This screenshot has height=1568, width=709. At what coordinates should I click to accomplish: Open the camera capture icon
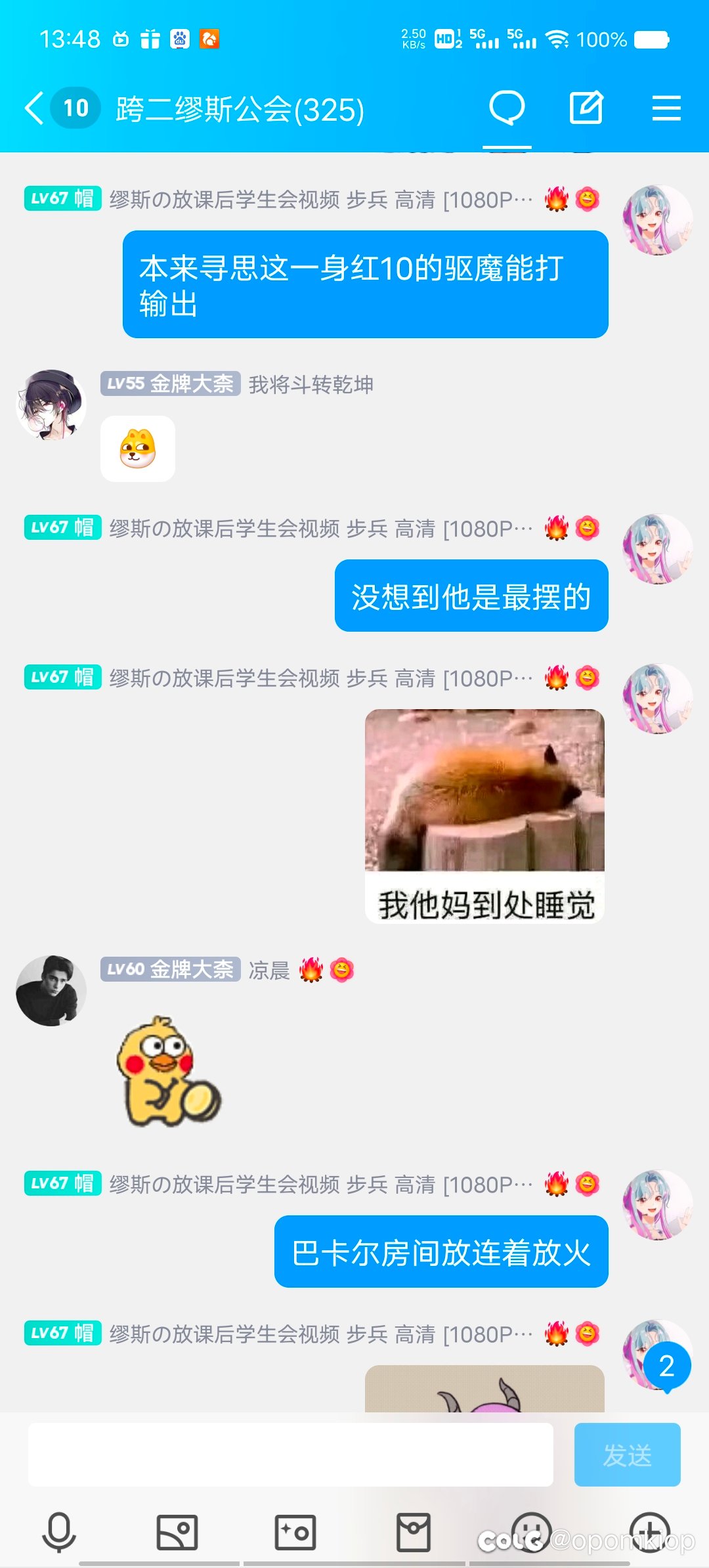click(295, 1532)
